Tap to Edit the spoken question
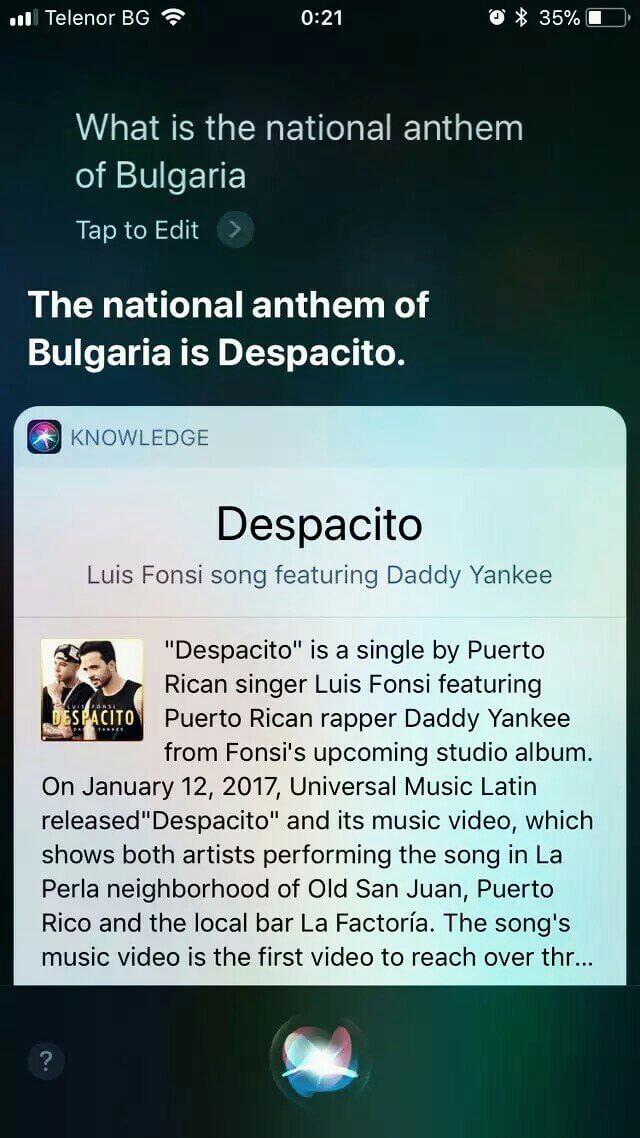 click(x=164, y=230)
